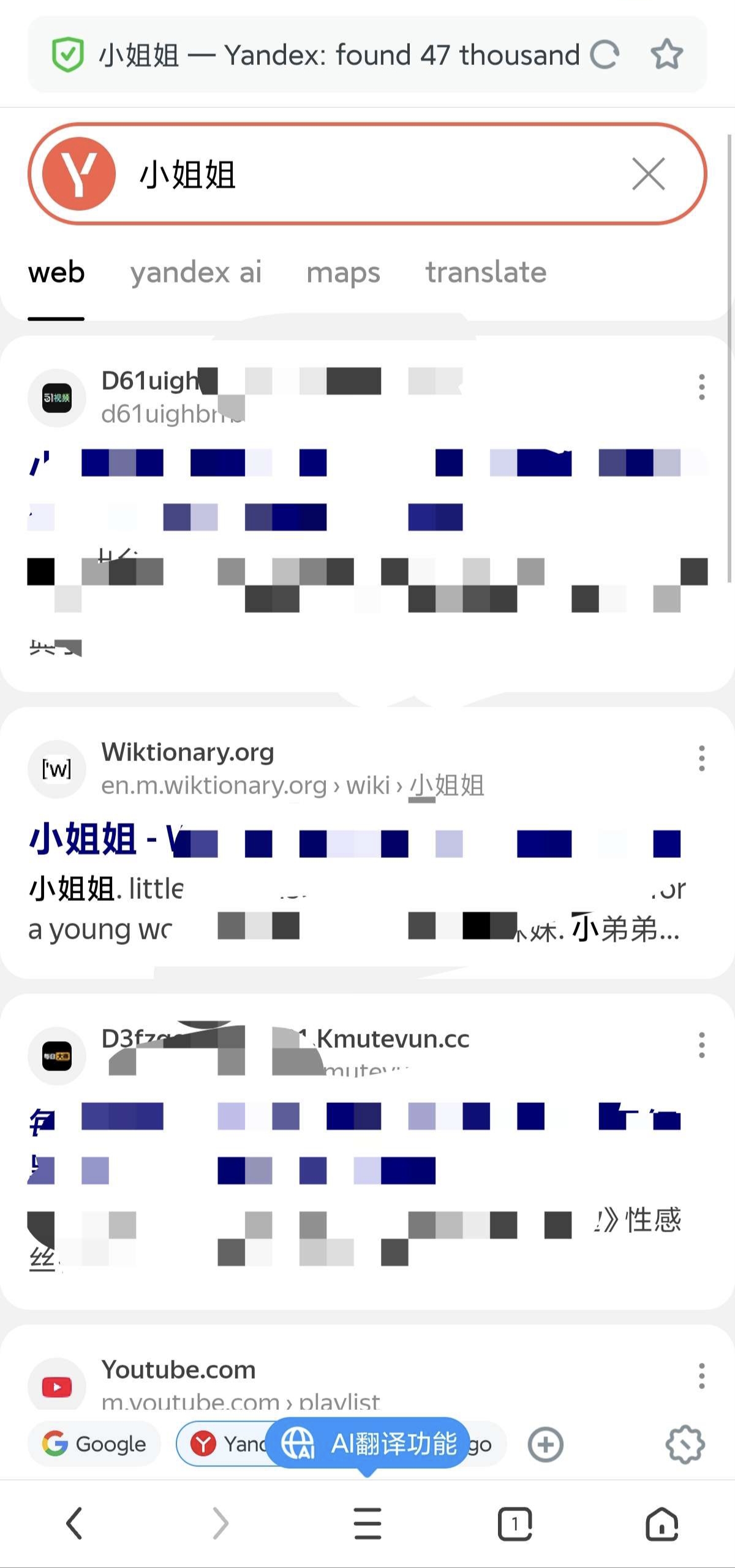Open the connection security shield icon
This screenshot has height=1568, width=735.
[67, 54]
